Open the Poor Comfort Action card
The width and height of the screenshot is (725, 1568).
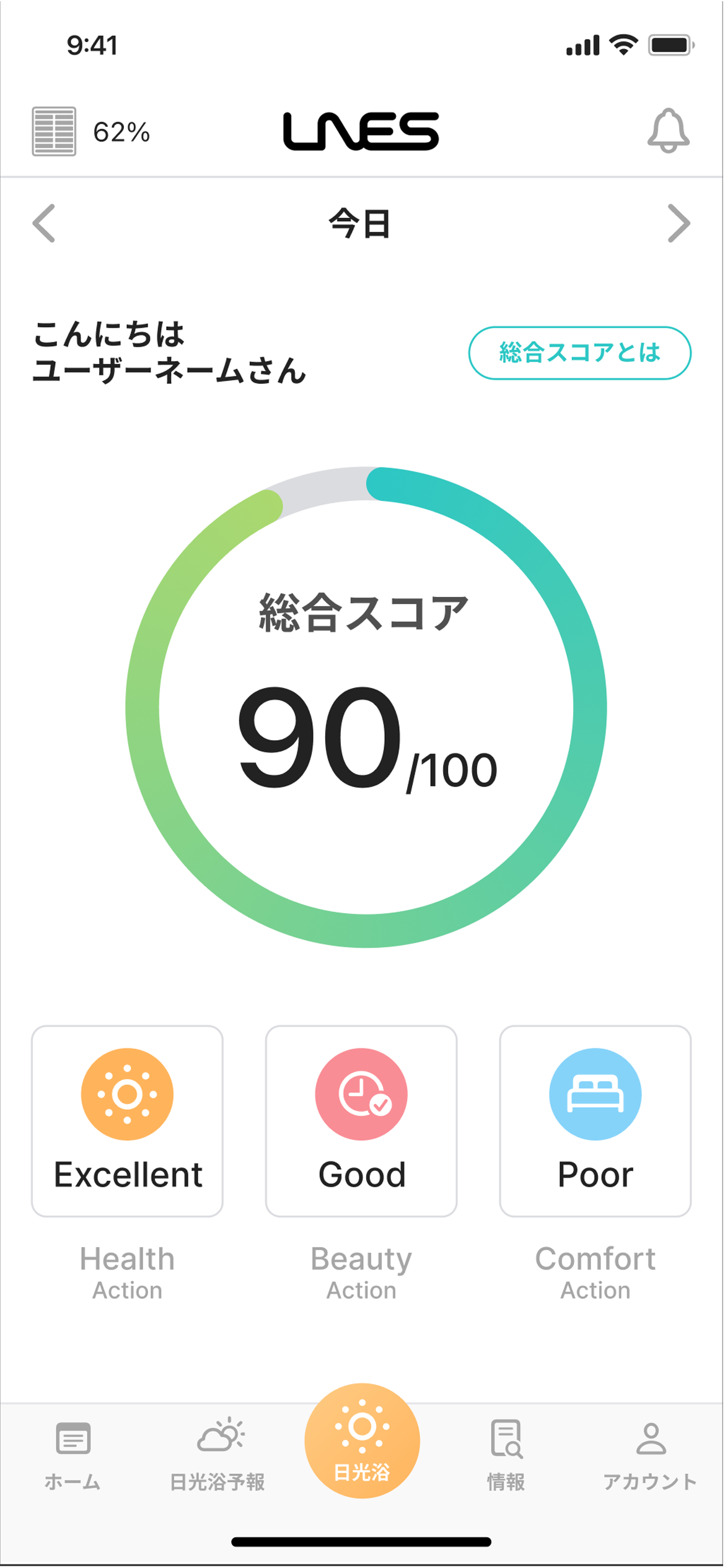(595, 1122)
